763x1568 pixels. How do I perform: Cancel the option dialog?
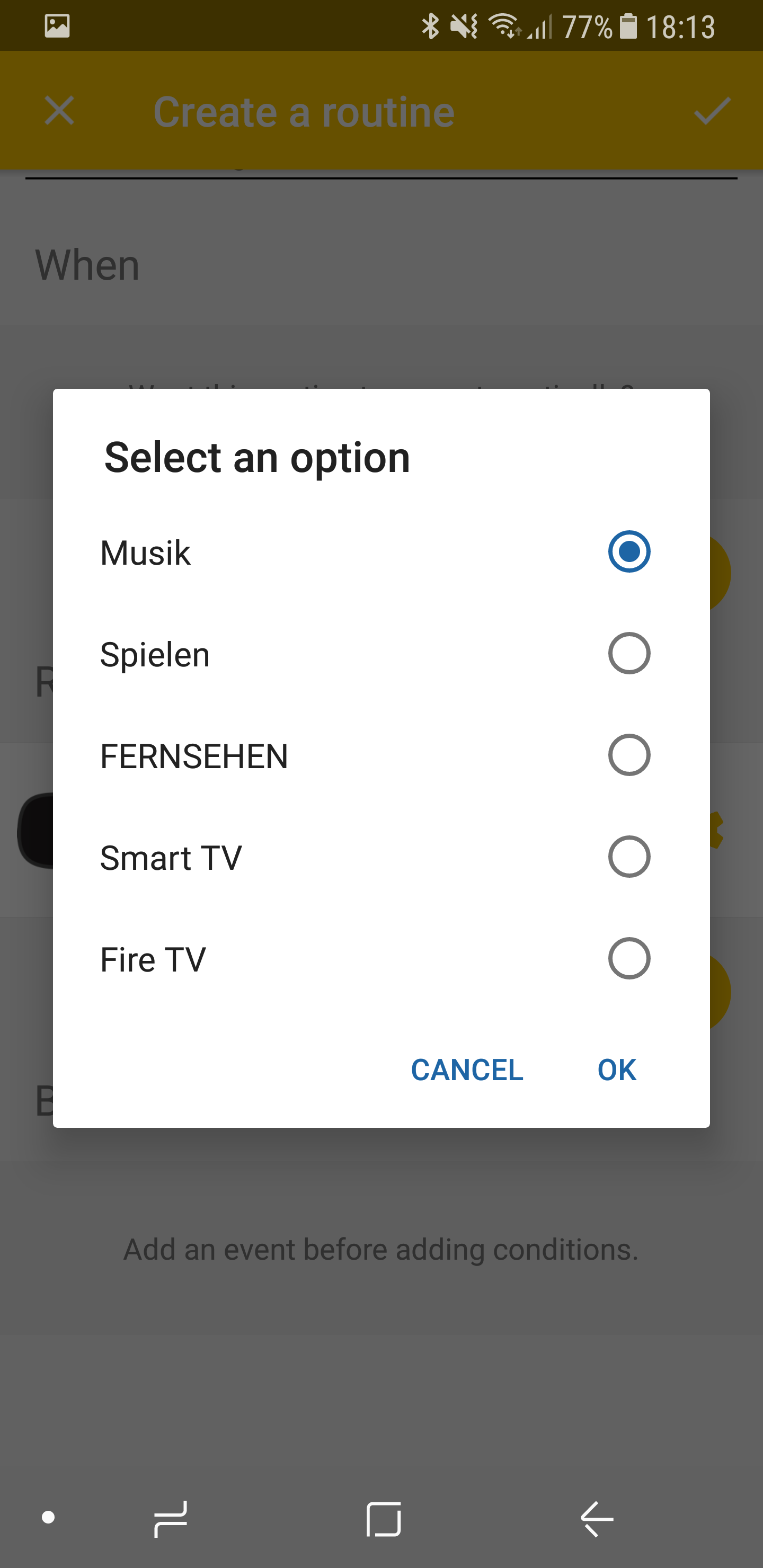coord(466,1070)
